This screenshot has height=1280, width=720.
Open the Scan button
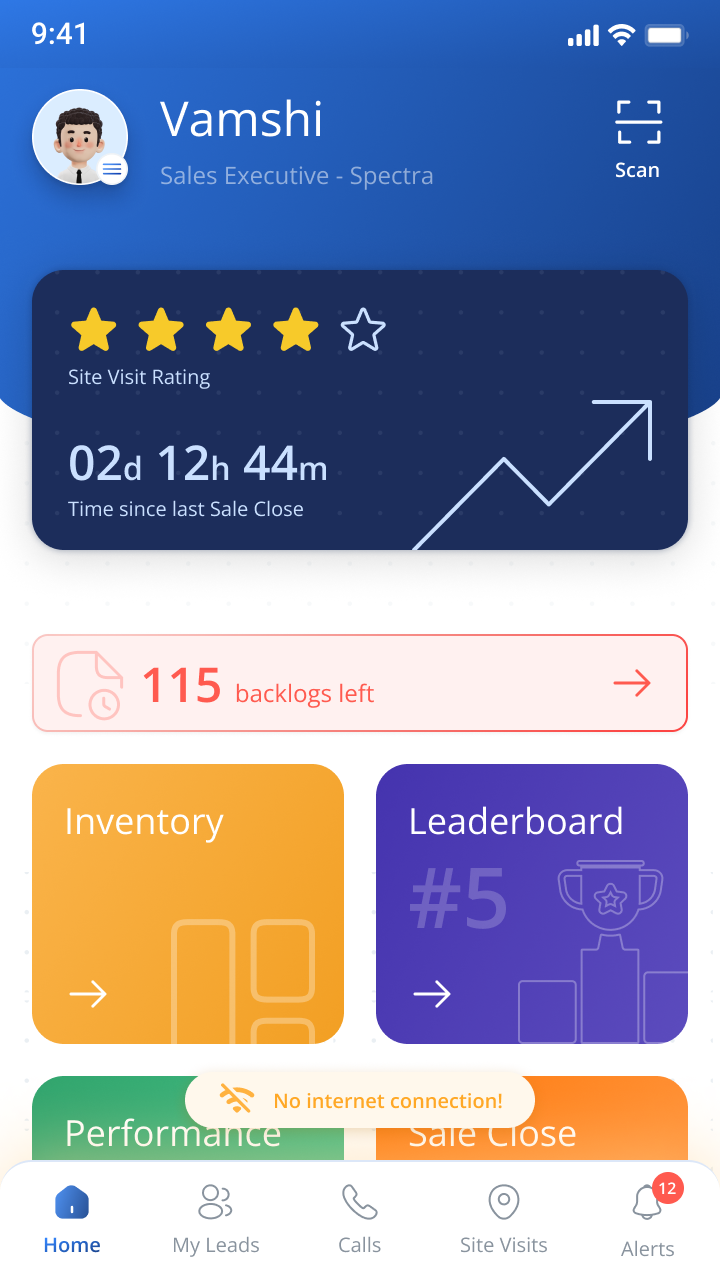point(638,139)
